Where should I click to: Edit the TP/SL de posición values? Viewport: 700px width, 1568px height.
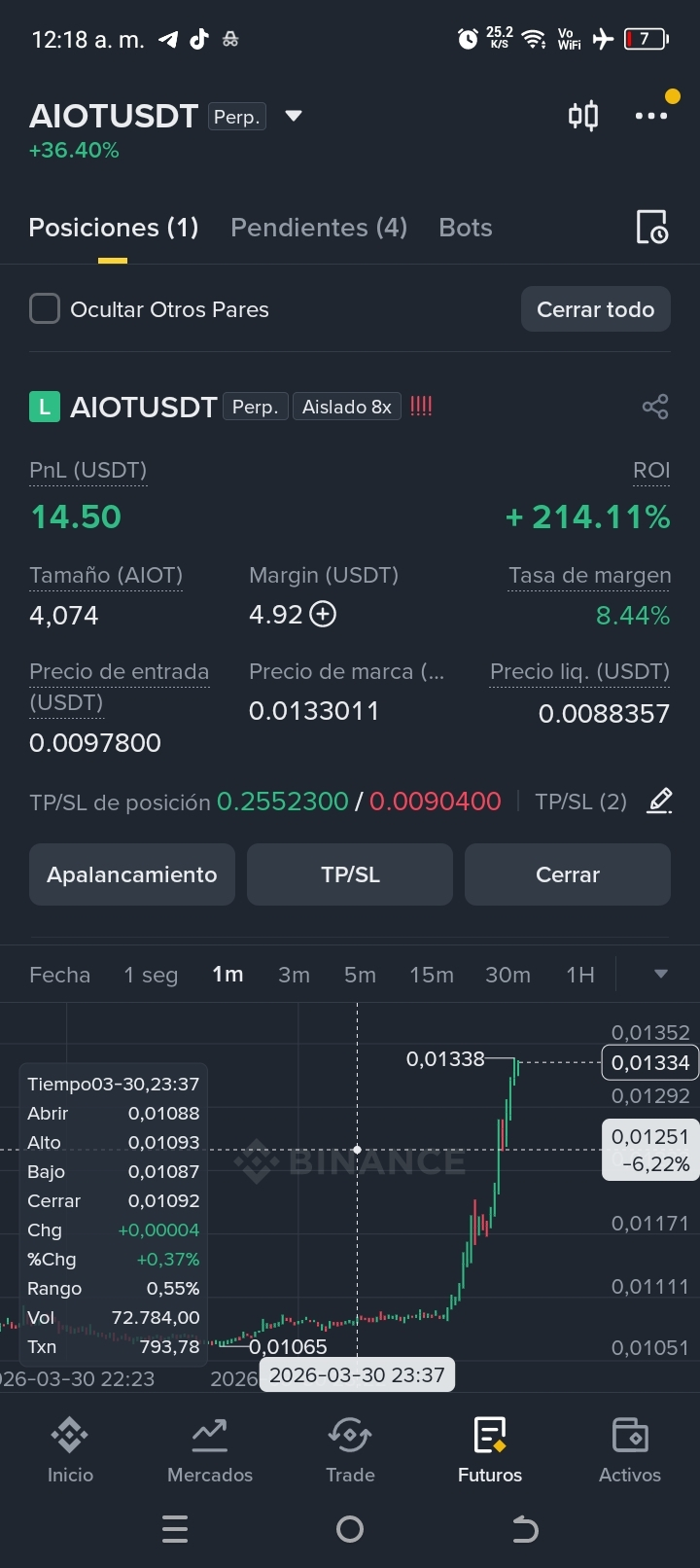click(659, 802)
